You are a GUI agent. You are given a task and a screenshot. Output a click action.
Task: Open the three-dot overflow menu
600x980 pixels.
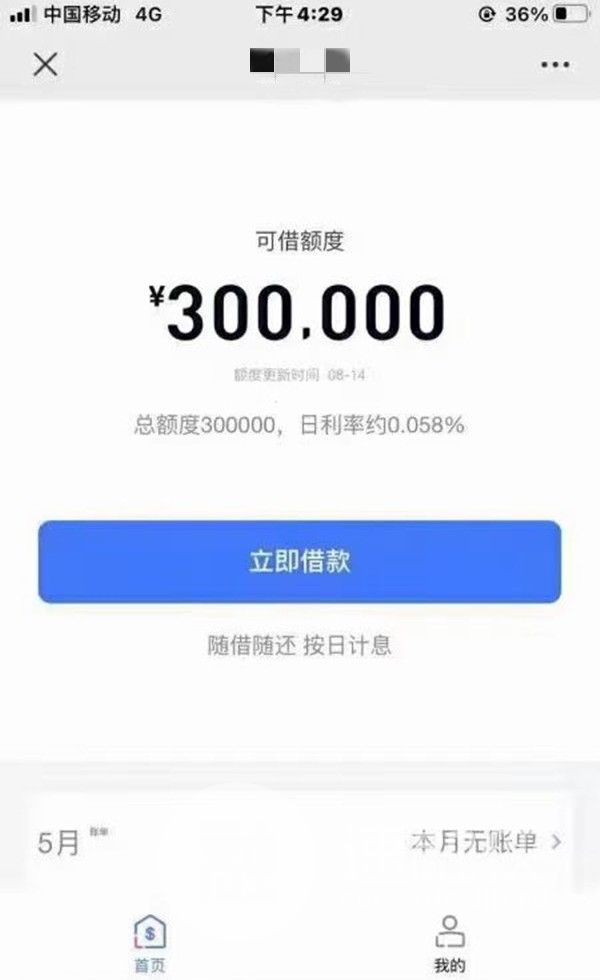(x=554, y=65)
